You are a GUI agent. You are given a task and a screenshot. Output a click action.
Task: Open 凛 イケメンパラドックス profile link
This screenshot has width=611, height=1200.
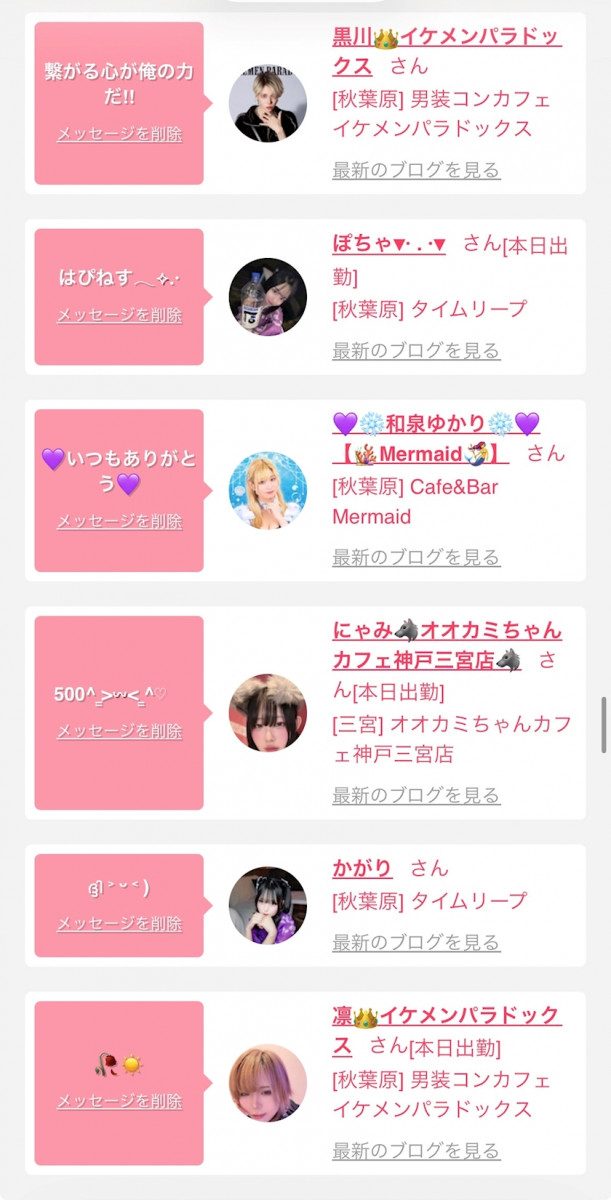(x=446, y=1016)
